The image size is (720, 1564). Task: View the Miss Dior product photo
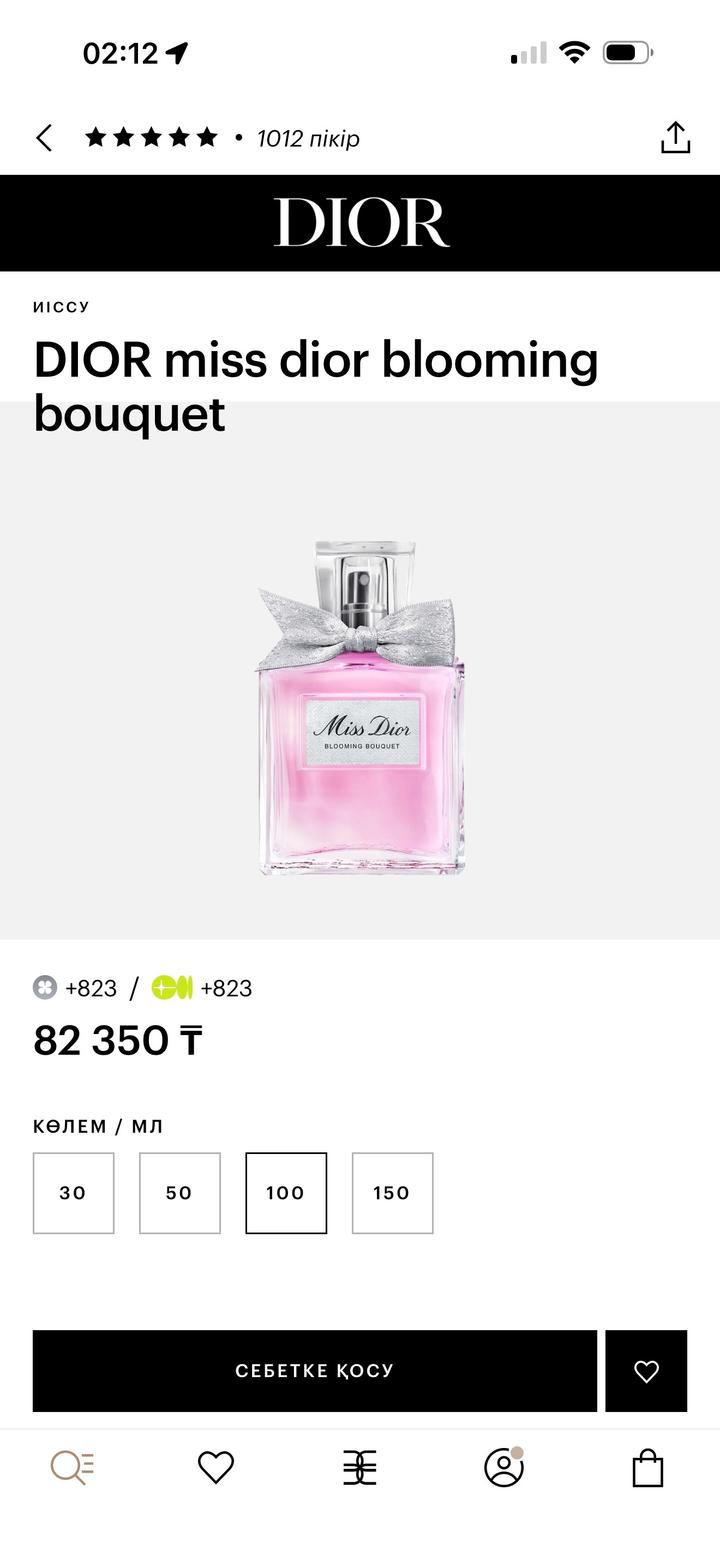360,708
